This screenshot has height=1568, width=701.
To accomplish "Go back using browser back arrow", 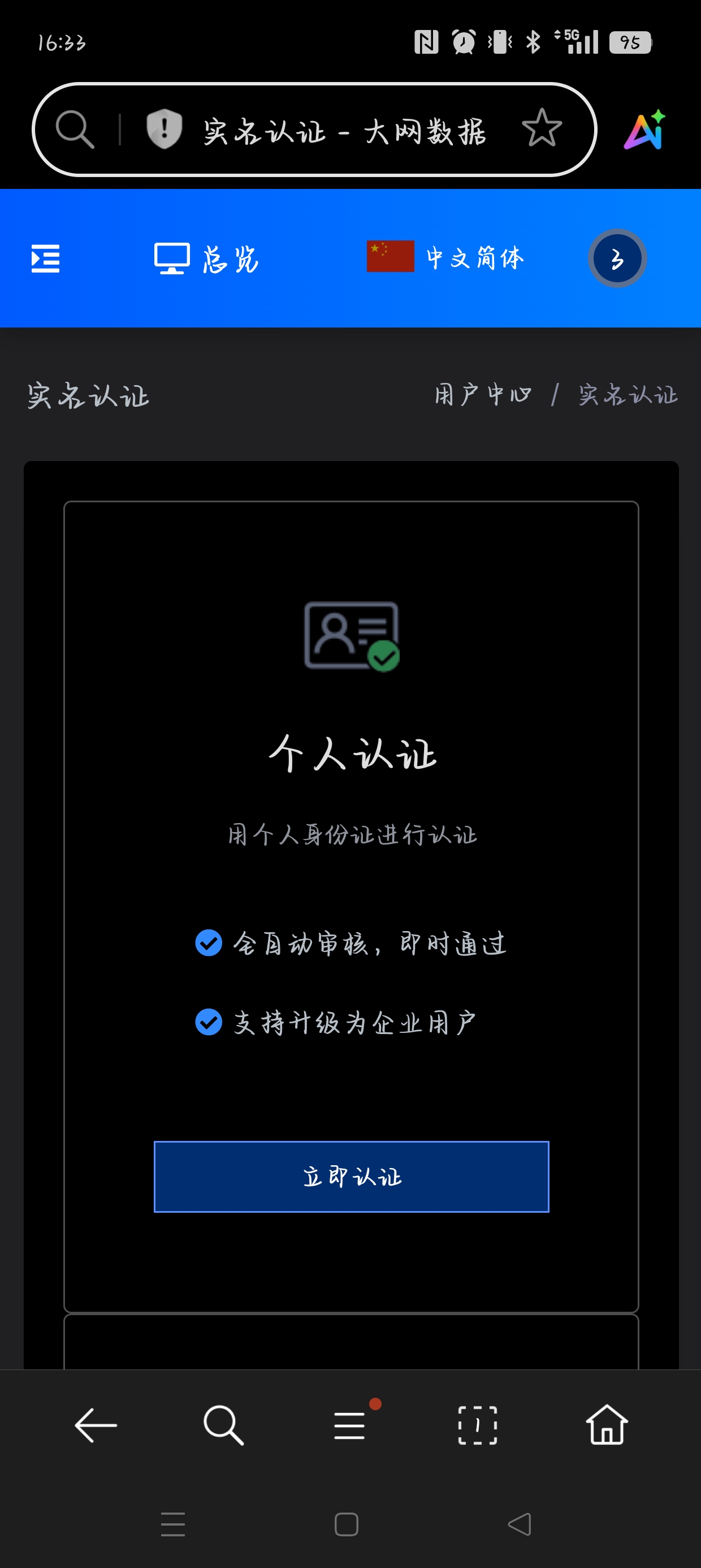I will 96,1425.
